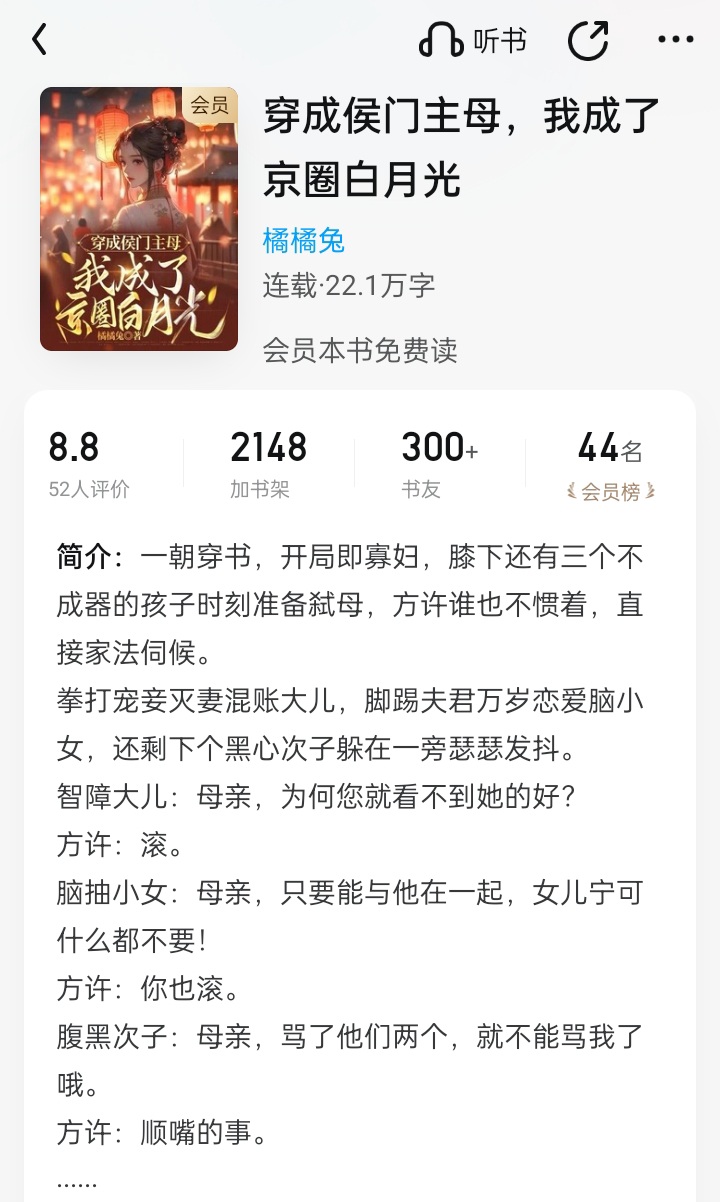720x1202 pixels.
Task: Open the author page for 橘橘兔
Action: pos(304,240)
